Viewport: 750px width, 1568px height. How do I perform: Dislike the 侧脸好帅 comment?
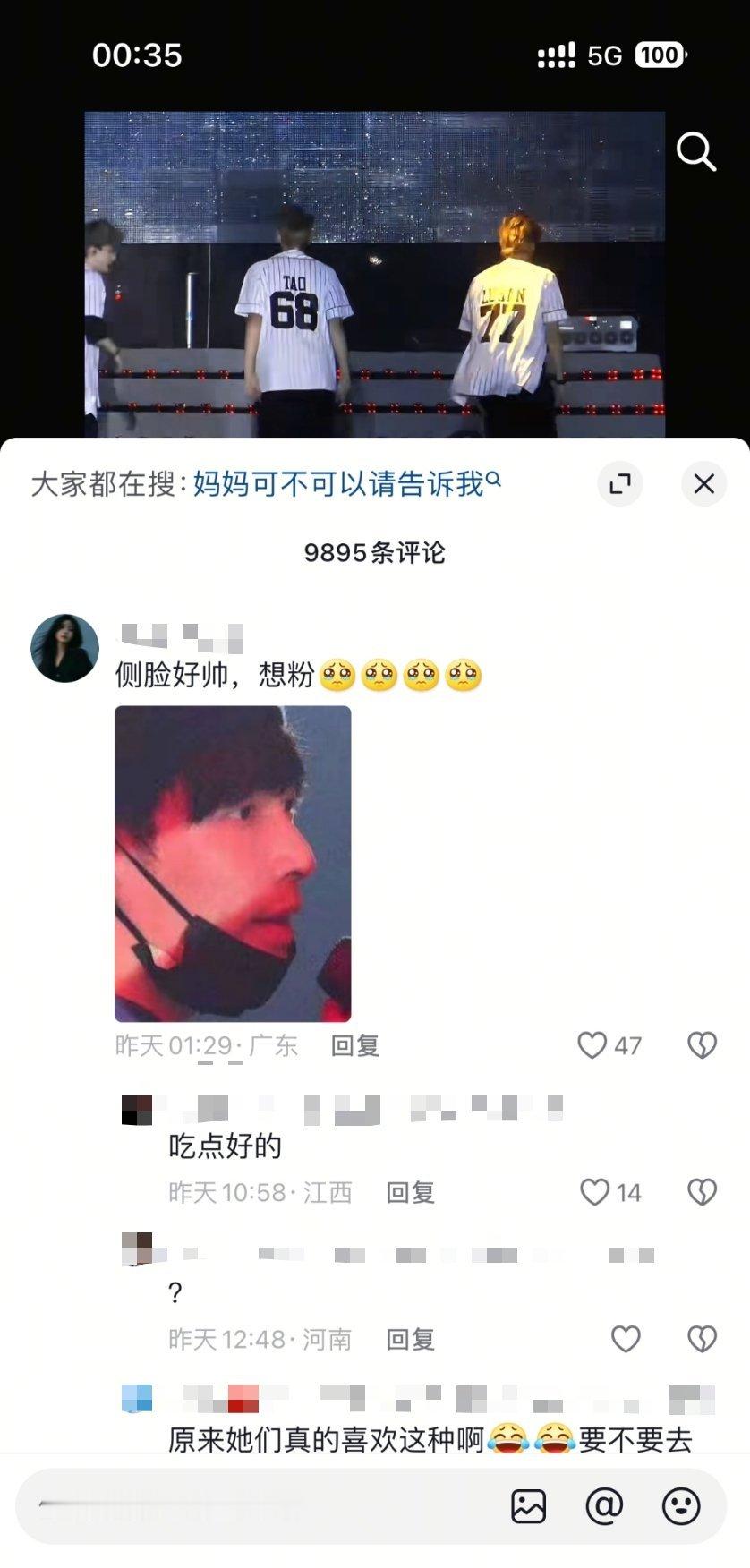point(702,1045)
